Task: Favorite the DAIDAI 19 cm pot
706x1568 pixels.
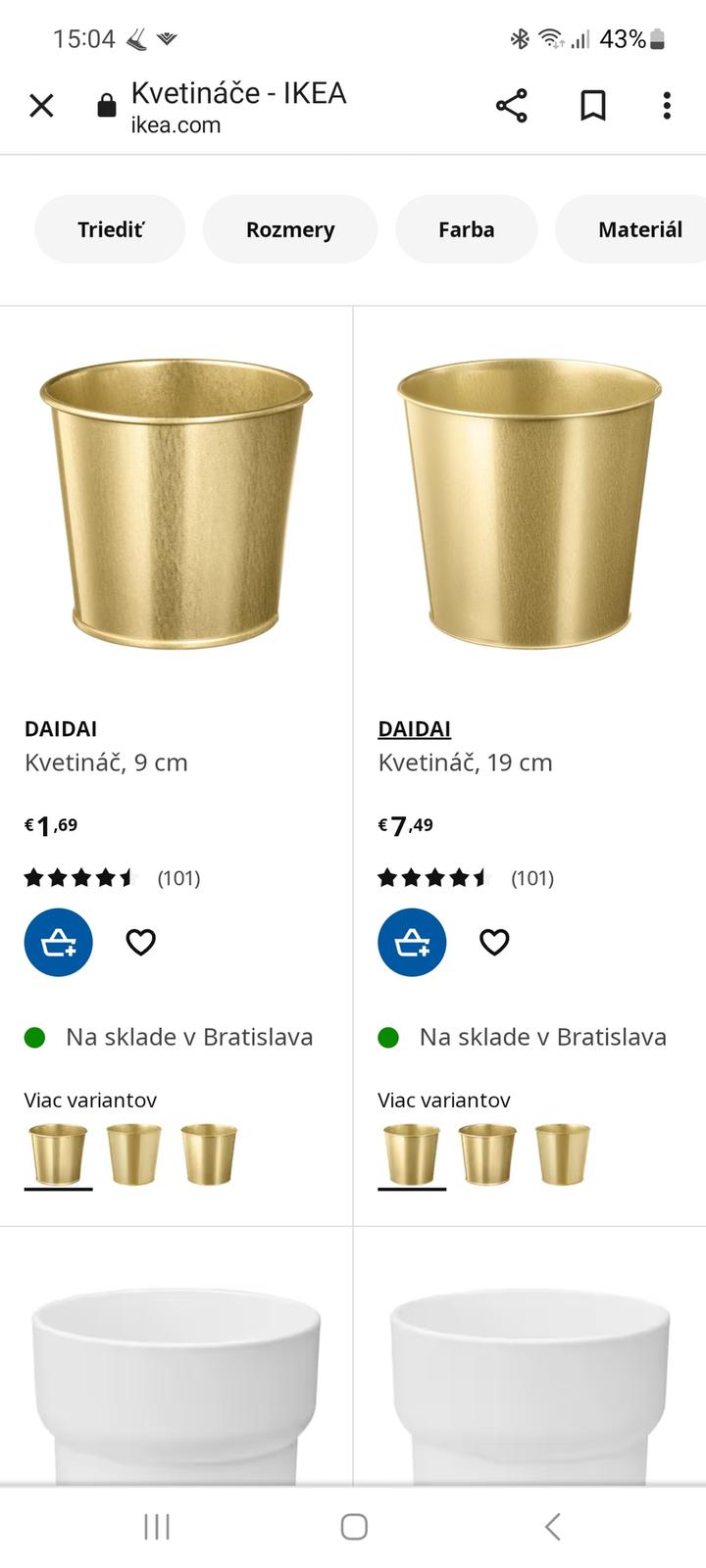Action: (x=494, y=943)
